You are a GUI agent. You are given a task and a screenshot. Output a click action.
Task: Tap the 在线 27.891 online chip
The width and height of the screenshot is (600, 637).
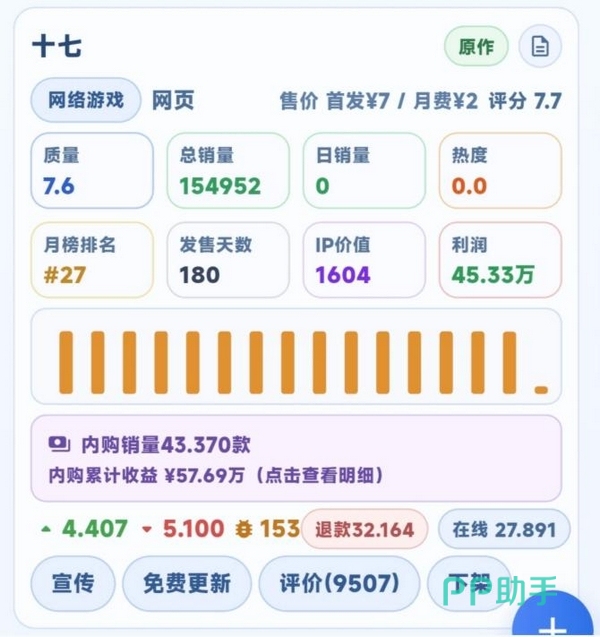(504, 529)
